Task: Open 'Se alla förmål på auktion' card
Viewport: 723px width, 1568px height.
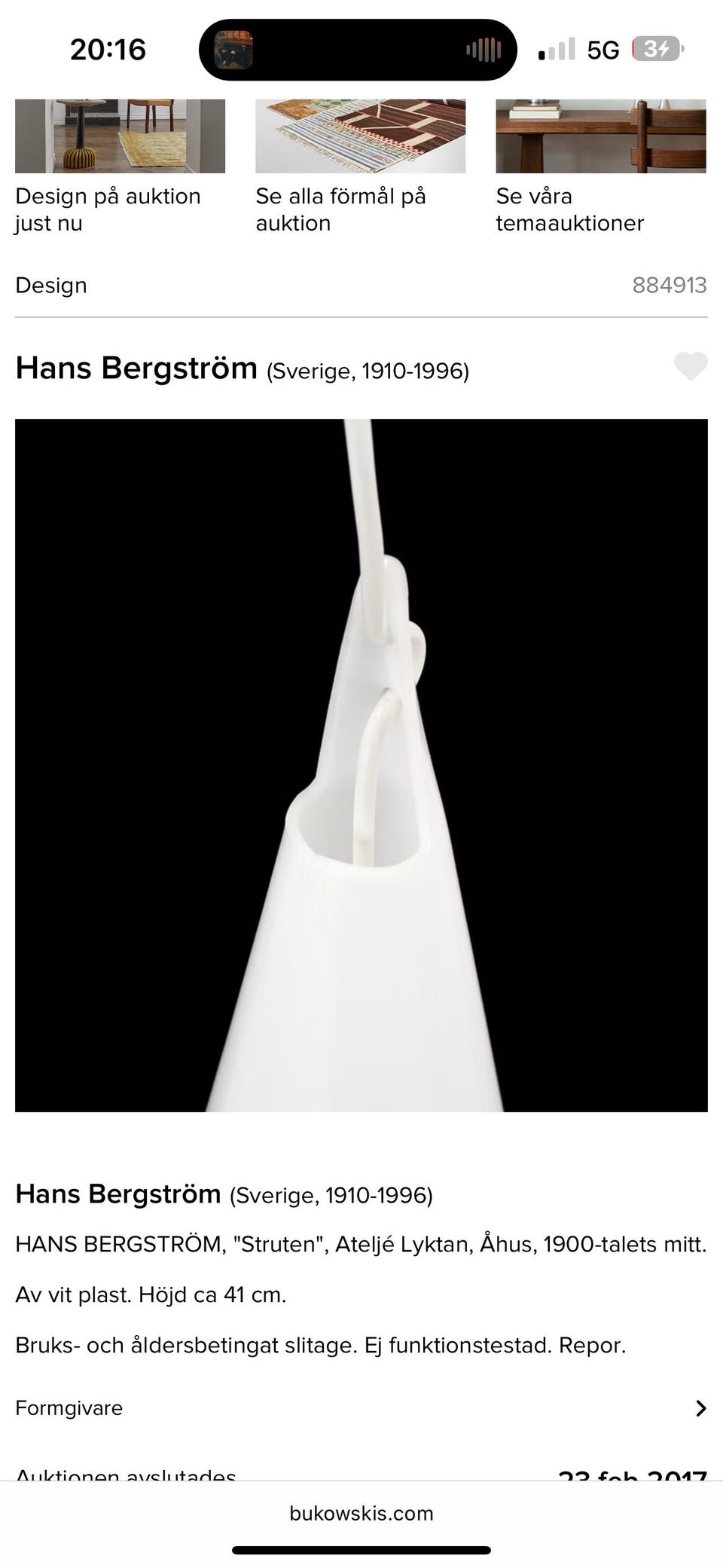Action: 360,167
